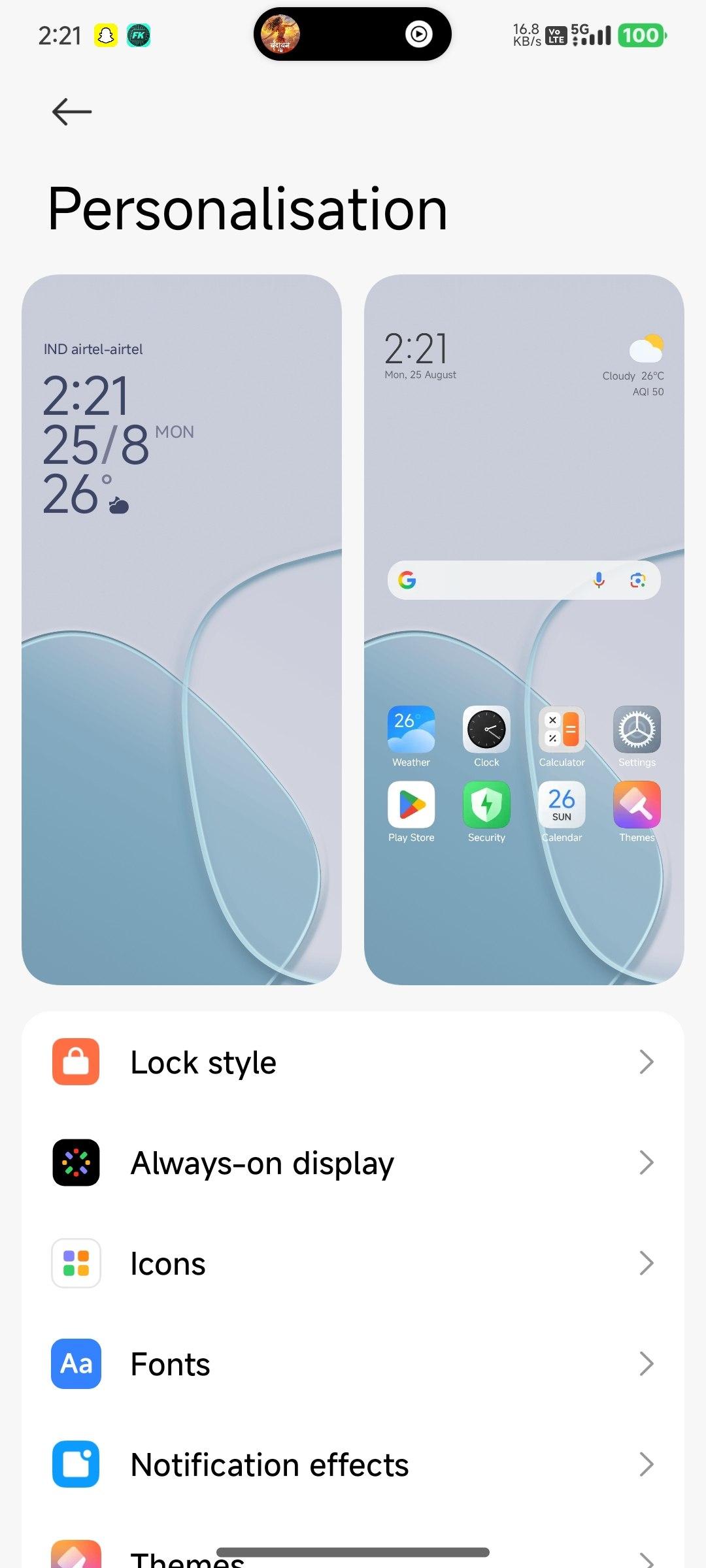Go back using the arrow icon

[x=72, y=112]
